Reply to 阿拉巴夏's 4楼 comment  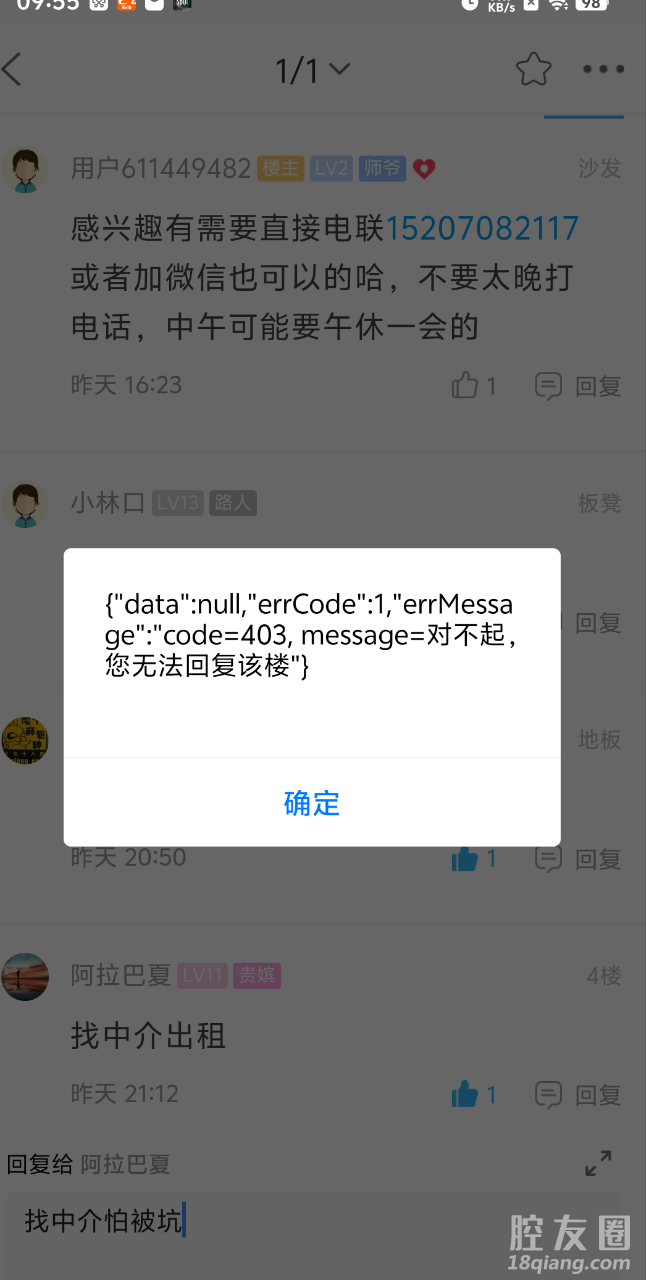coord(578,1095)
